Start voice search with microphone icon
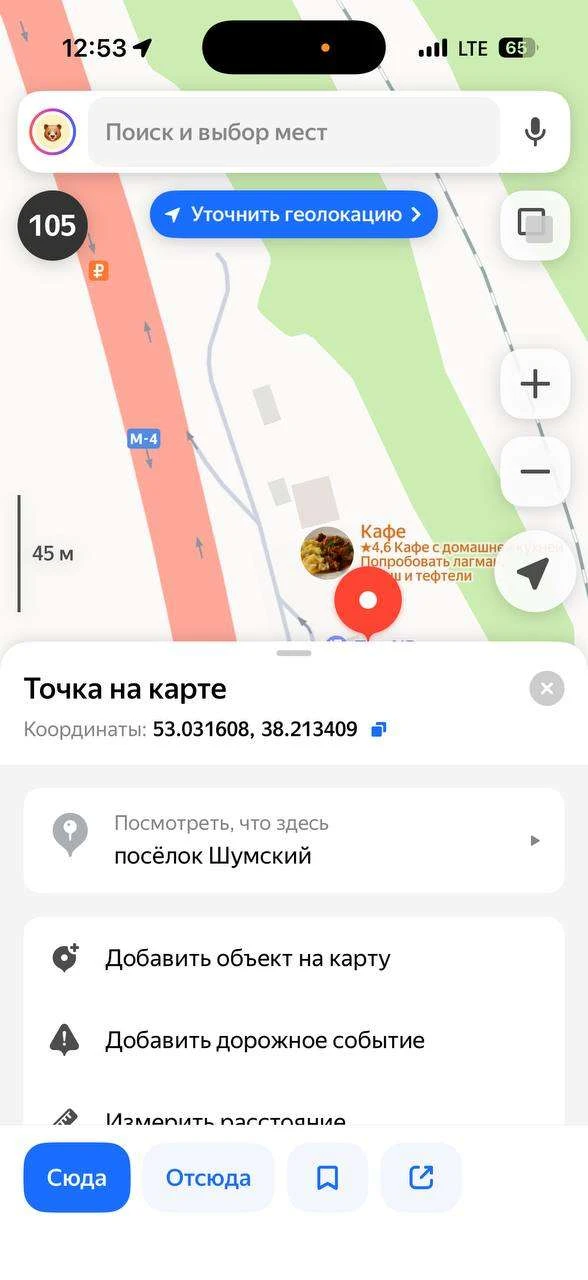 click(536, 132)
